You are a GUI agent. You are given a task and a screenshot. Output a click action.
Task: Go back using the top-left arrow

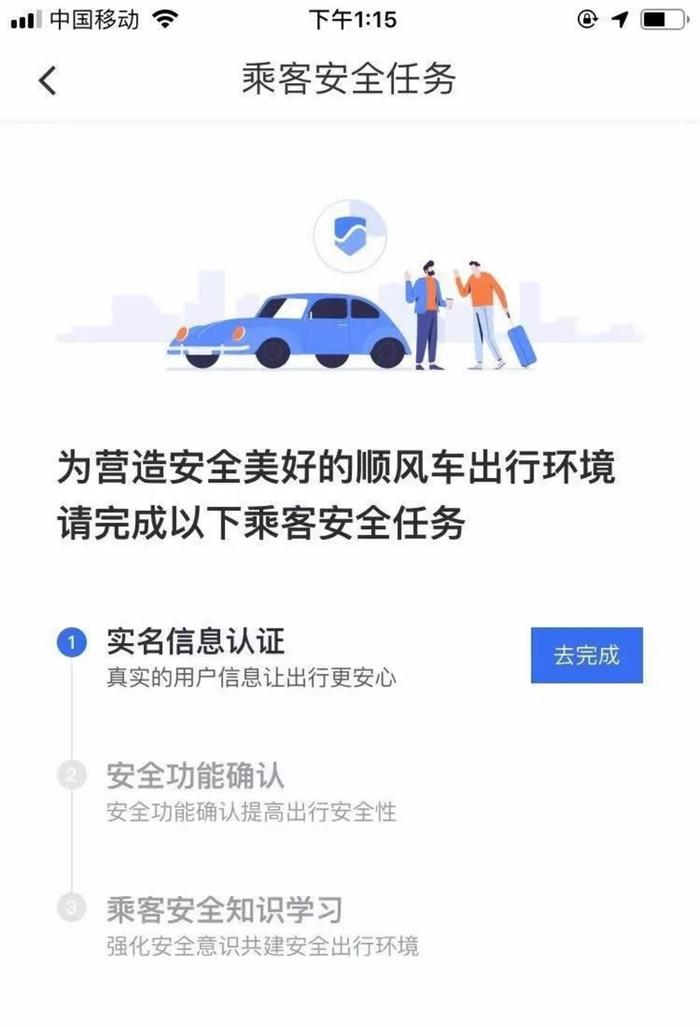(x=47, y=80)
